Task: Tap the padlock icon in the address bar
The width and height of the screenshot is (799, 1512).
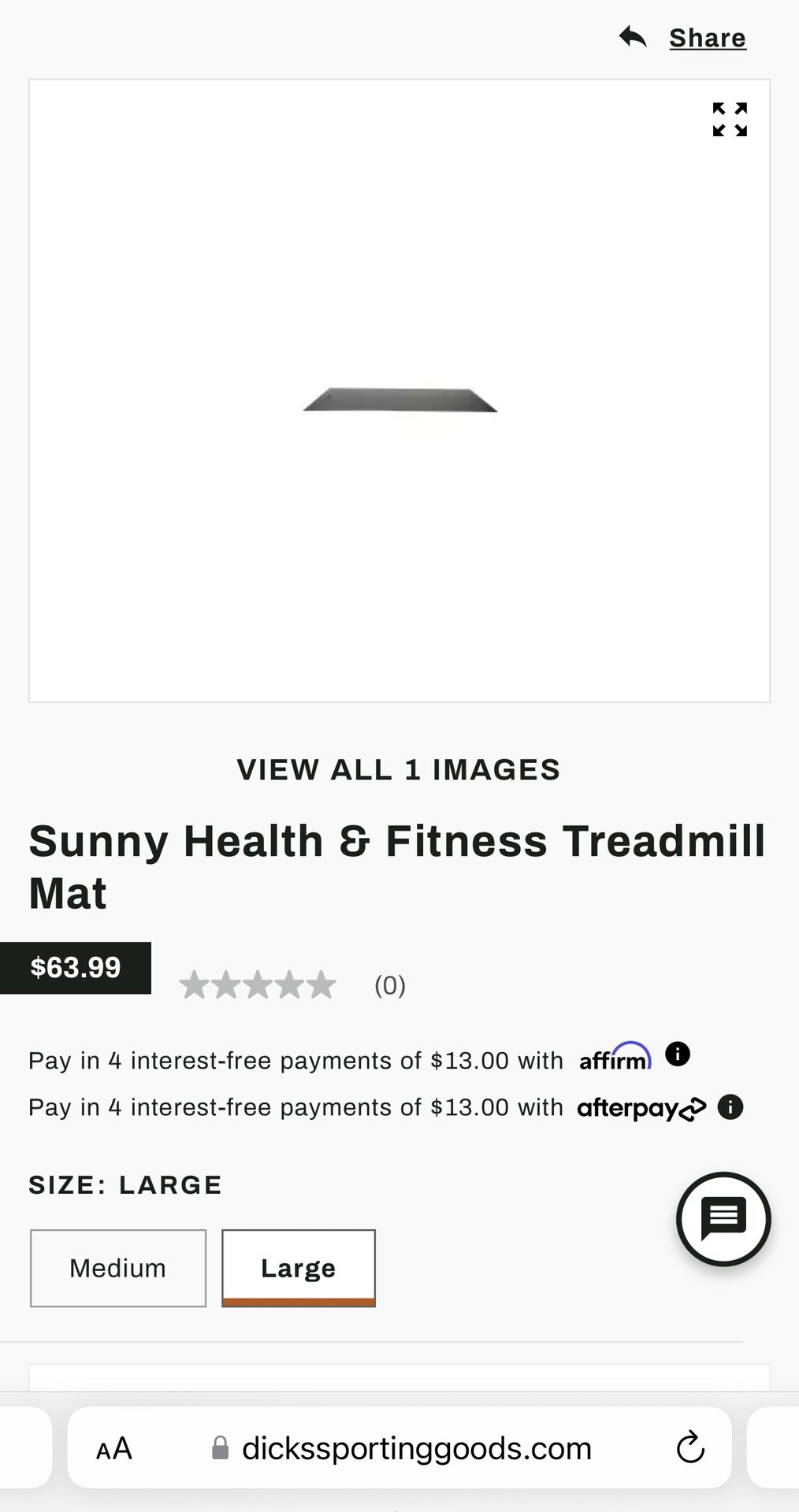Action: (x=218, y=1447)
